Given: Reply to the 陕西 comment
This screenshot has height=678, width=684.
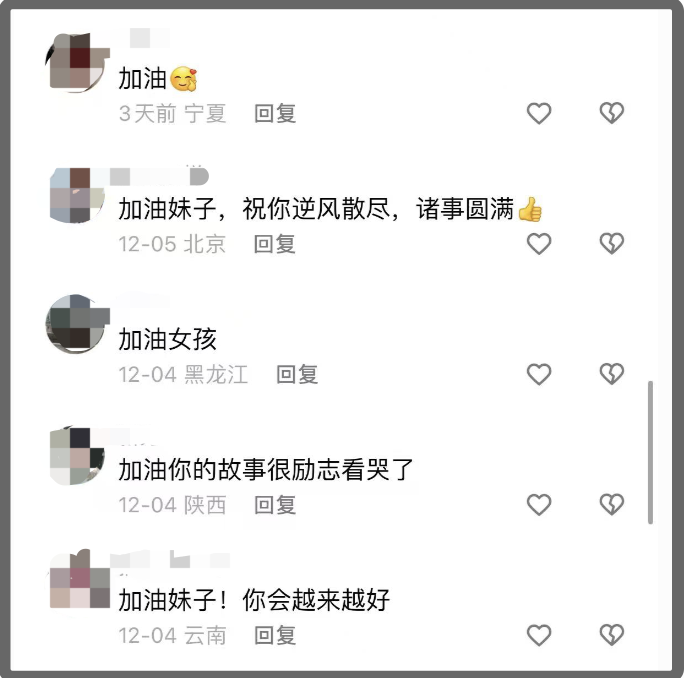Looking at the screenshot, I should coord(275,505).
